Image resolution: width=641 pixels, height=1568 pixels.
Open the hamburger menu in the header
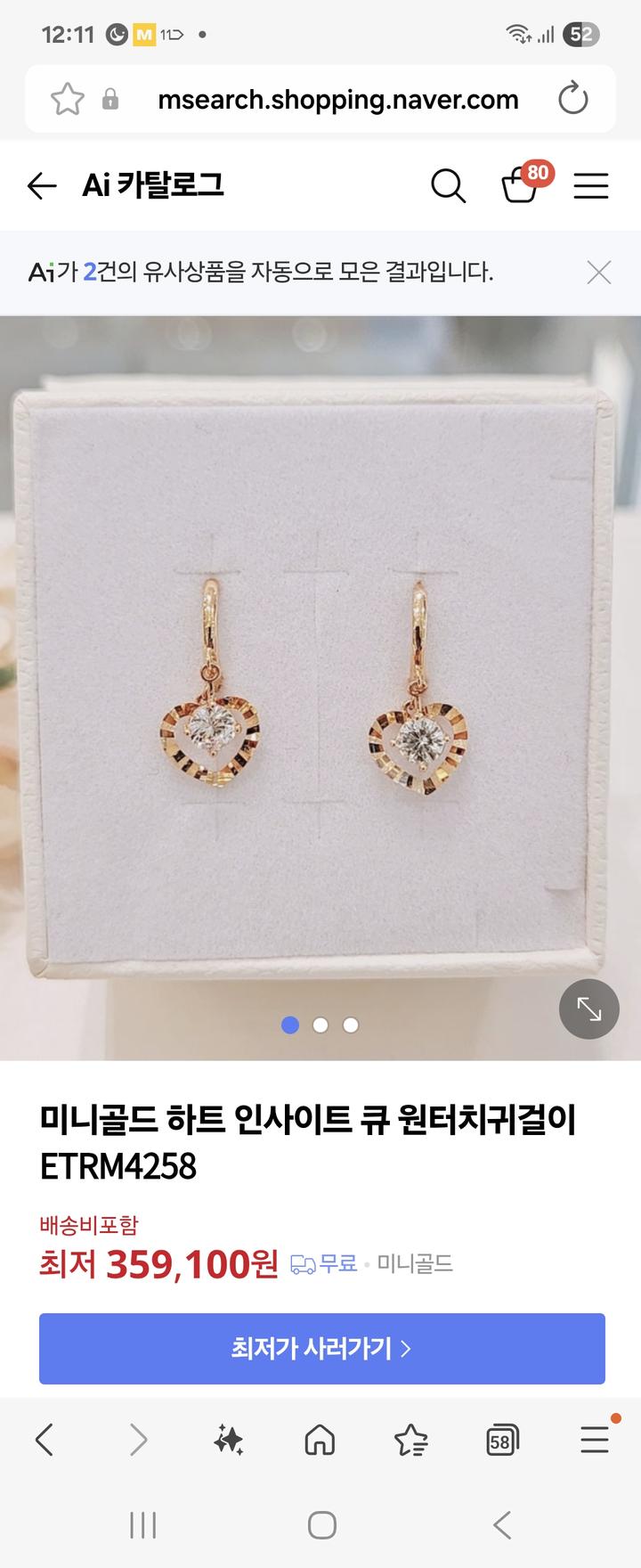[590, 186]
